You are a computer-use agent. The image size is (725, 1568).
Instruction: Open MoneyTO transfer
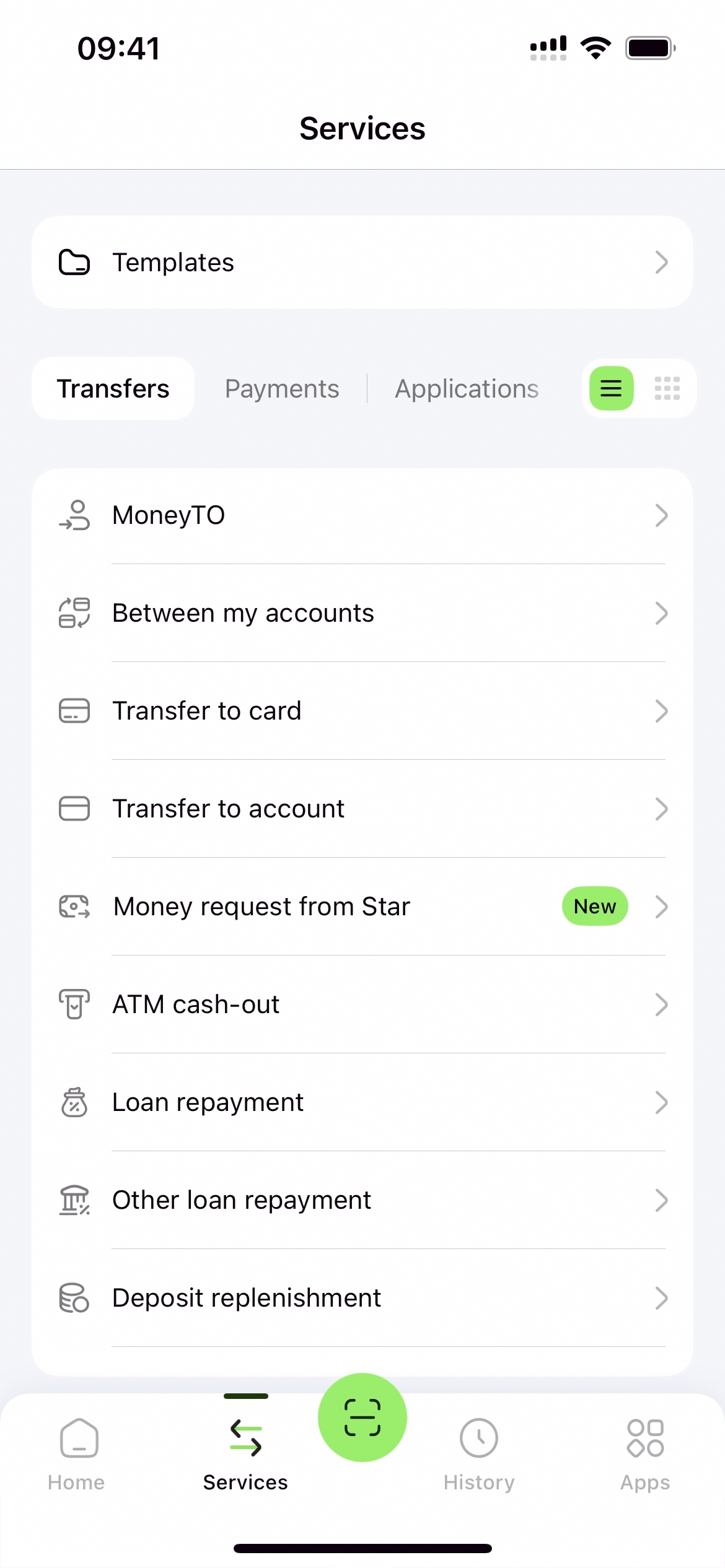pos(362,515)
